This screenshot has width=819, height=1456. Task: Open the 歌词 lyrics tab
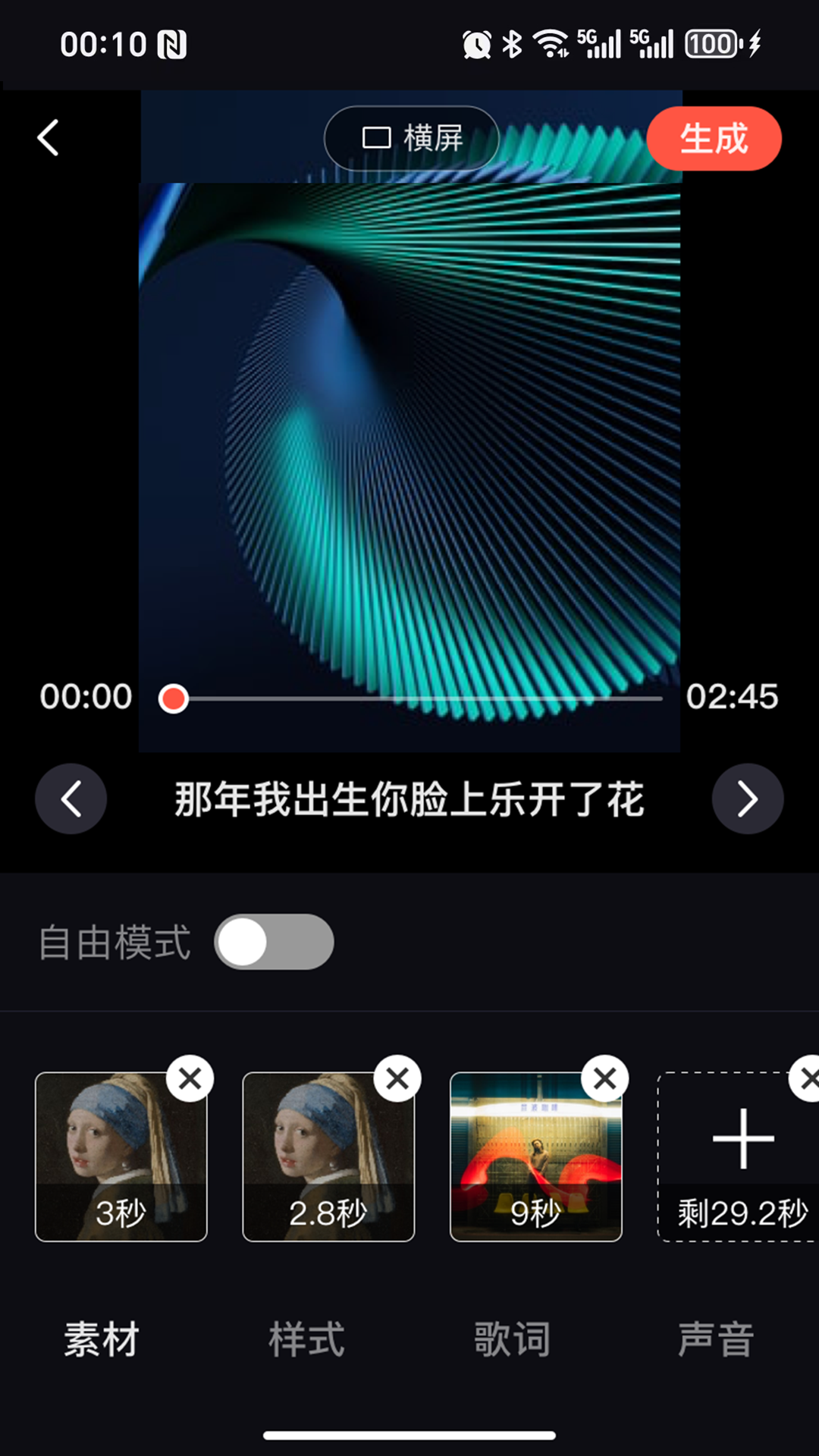coord(512,1338)
